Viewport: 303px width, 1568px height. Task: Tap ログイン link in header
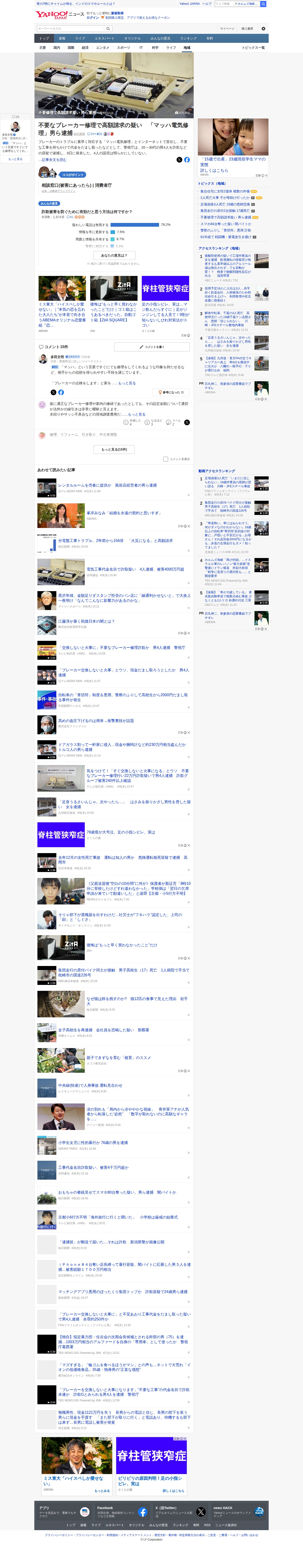[x=93, y=18]
